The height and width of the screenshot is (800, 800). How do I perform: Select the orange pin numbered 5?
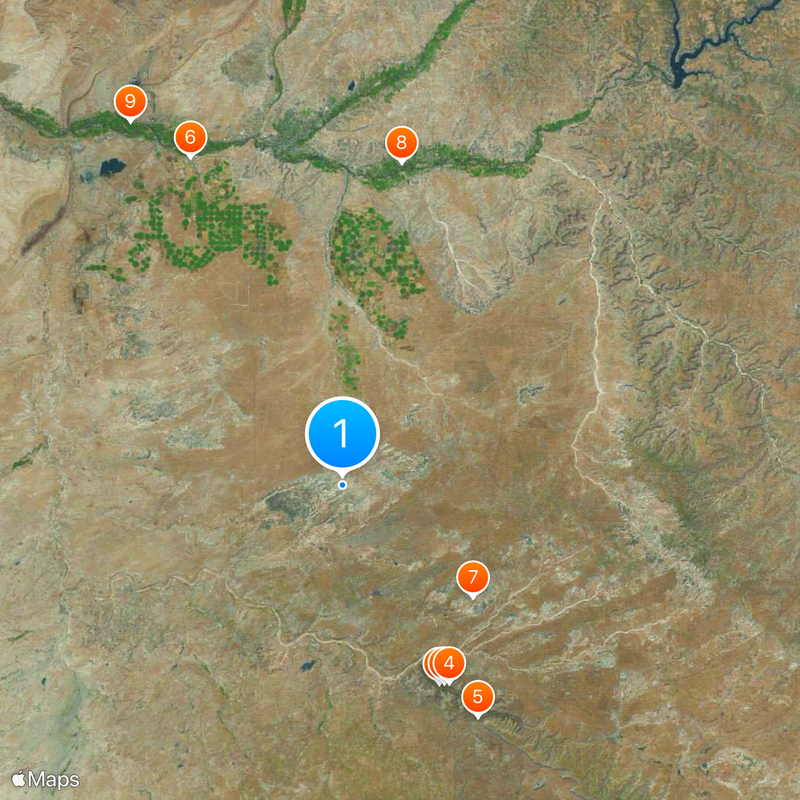tap(478, 696)
